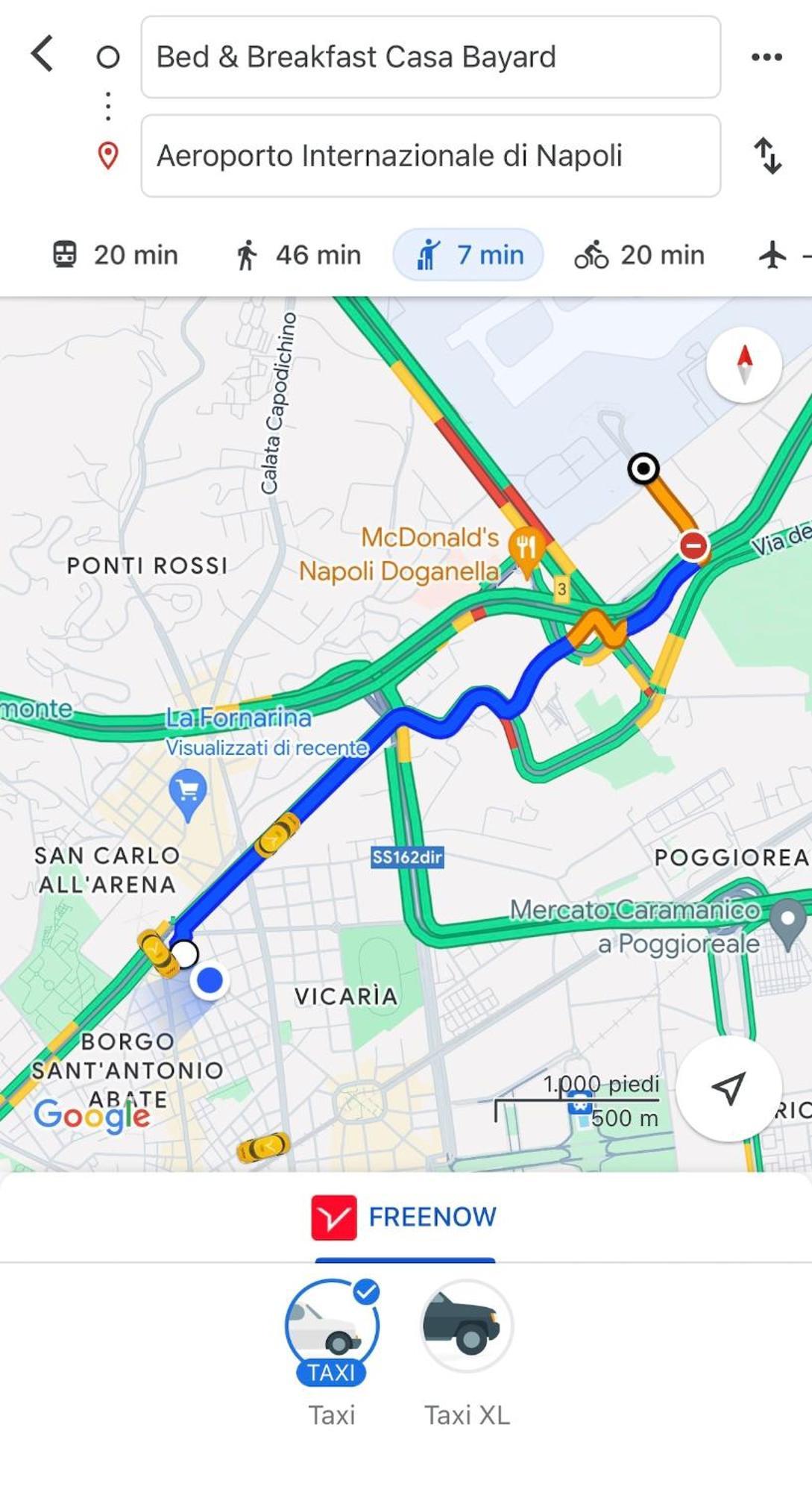This screenshot has height=1492, width=812.
Task: Switch to cycling mode 20 min
Action: [x=639, y=255]
